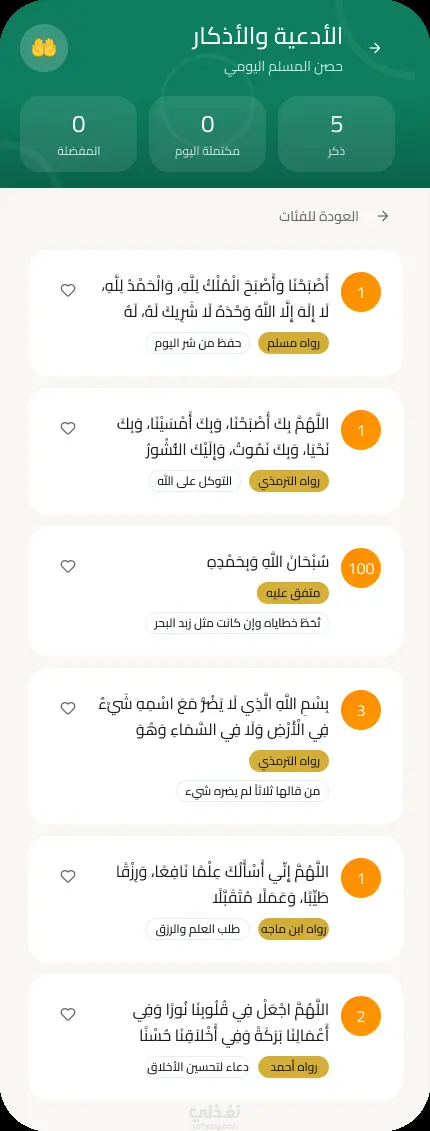Go back via العودة للفئات link
Viewport: 430px width, 1131px height.
(333, 216)
